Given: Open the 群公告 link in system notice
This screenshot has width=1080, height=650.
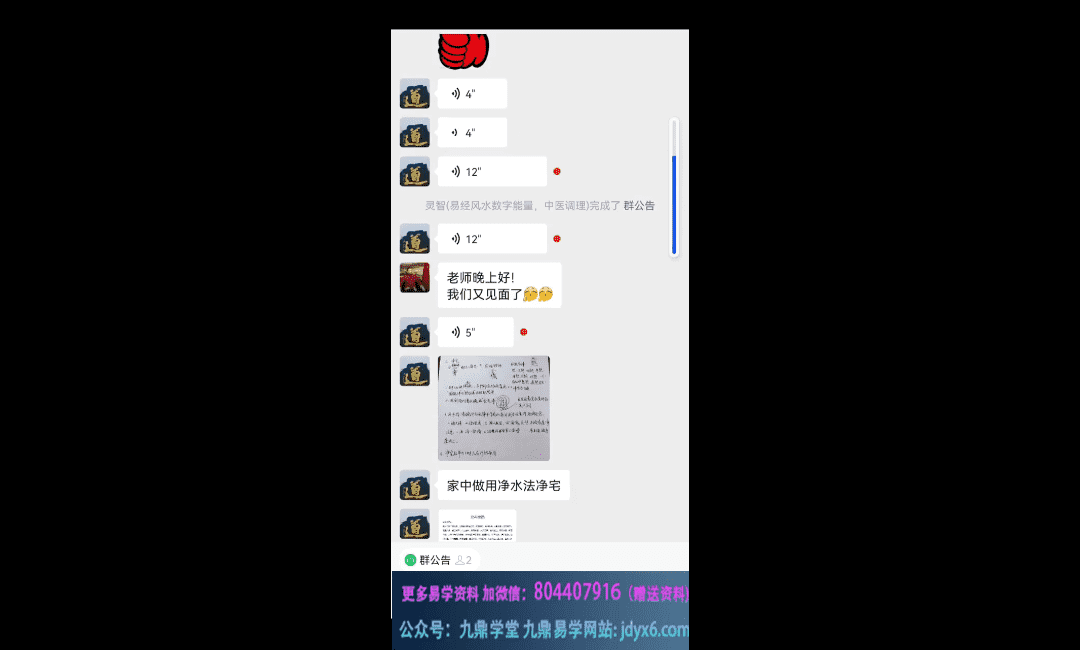Looking at the screenshot, I should pos(639,205).
